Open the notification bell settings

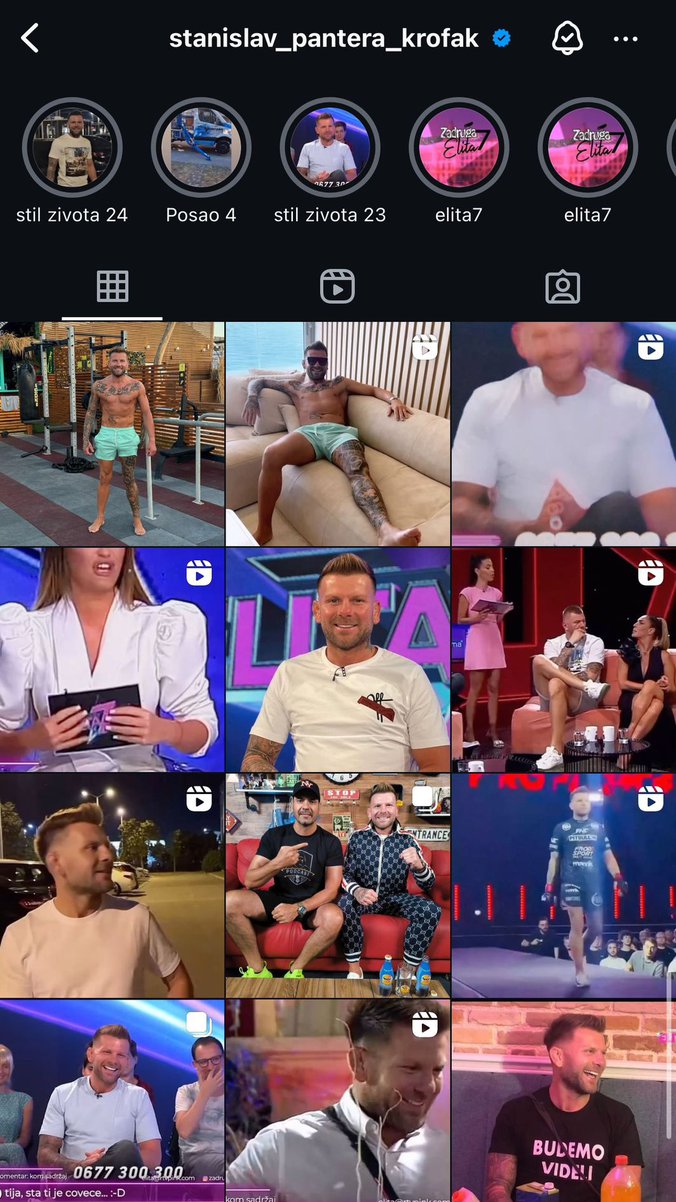567,39
